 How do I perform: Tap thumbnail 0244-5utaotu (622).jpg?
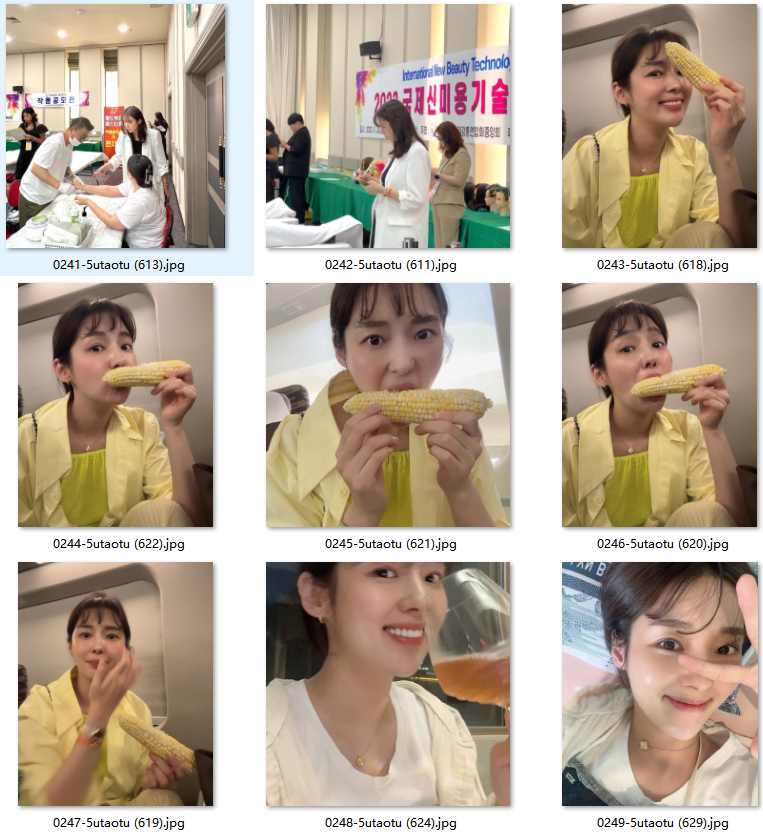click(x=116, y=405)
